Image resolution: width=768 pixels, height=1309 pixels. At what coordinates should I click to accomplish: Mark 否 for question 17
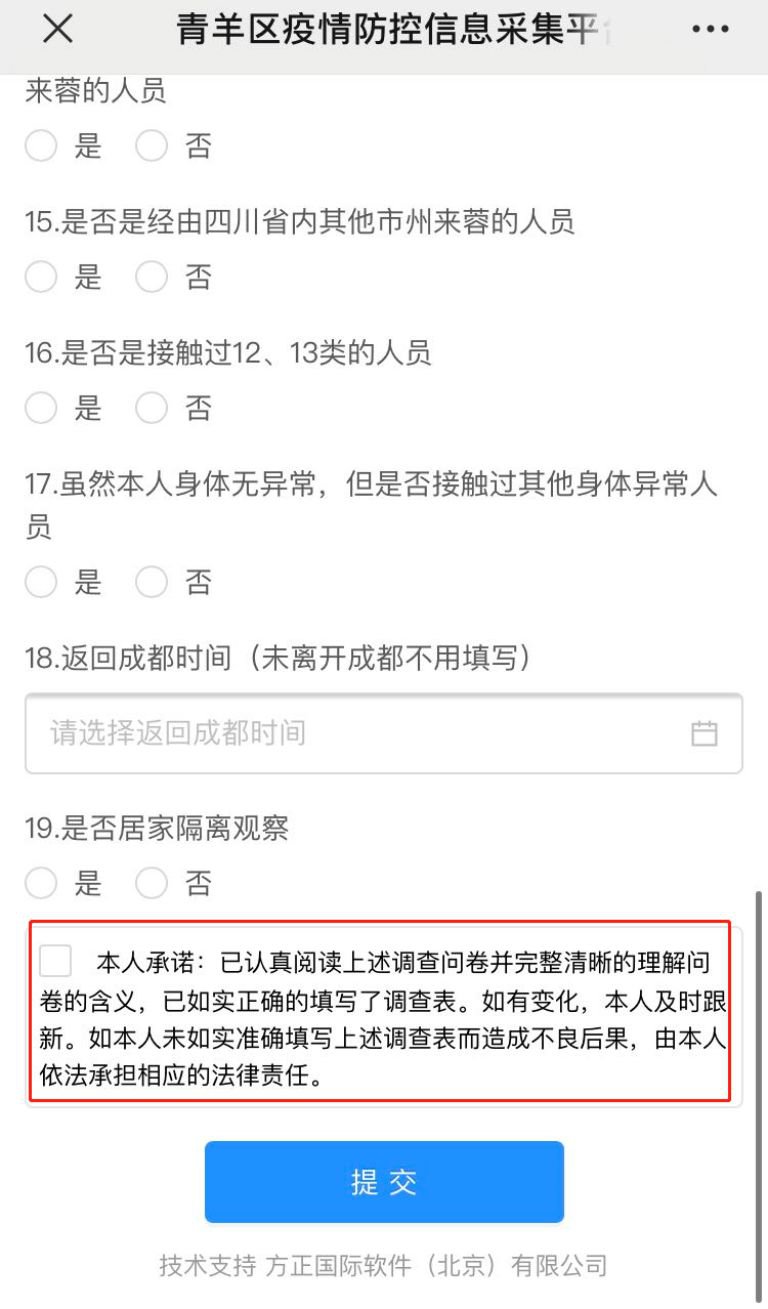pyautogui.click(x=151, y=582)
